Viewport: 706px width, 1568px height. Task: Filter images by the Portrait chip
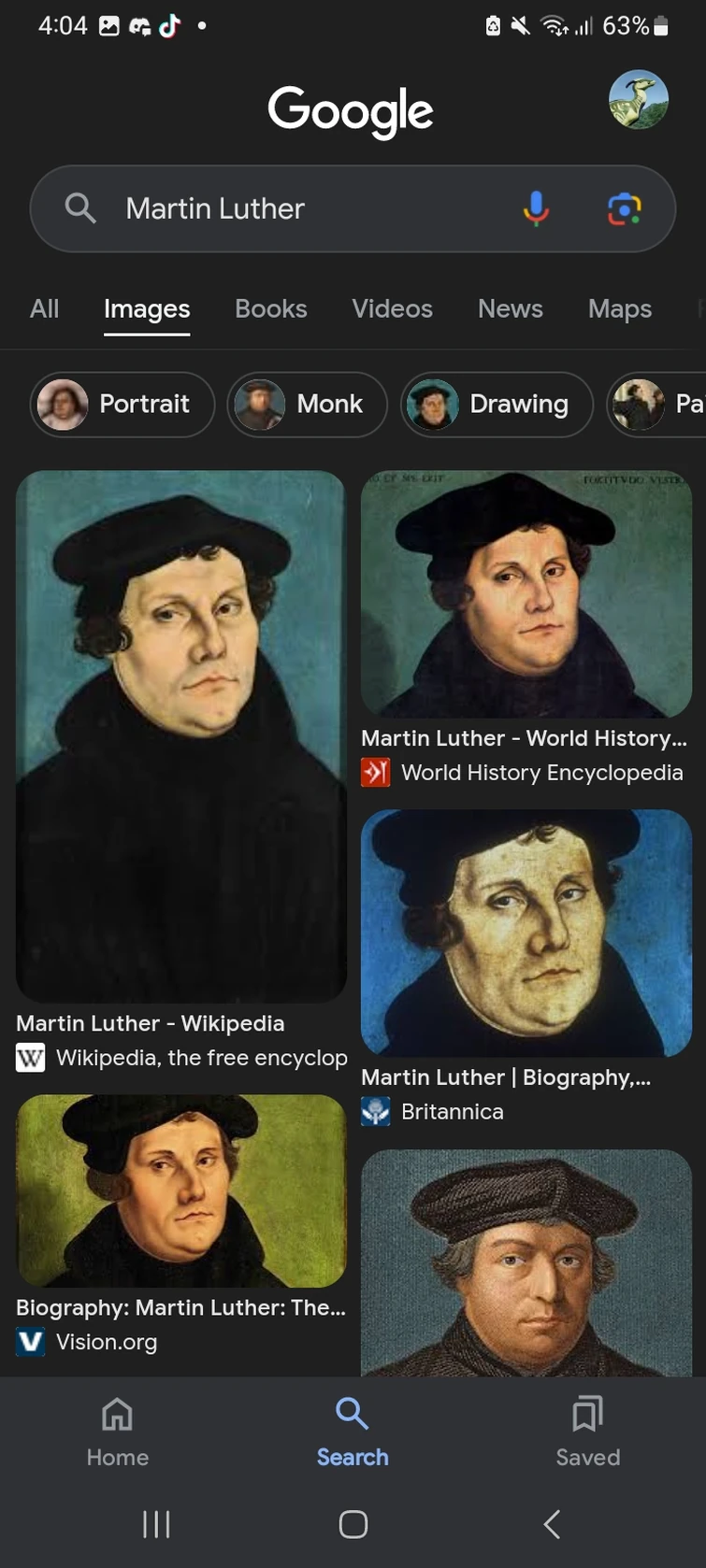(122, 405)
